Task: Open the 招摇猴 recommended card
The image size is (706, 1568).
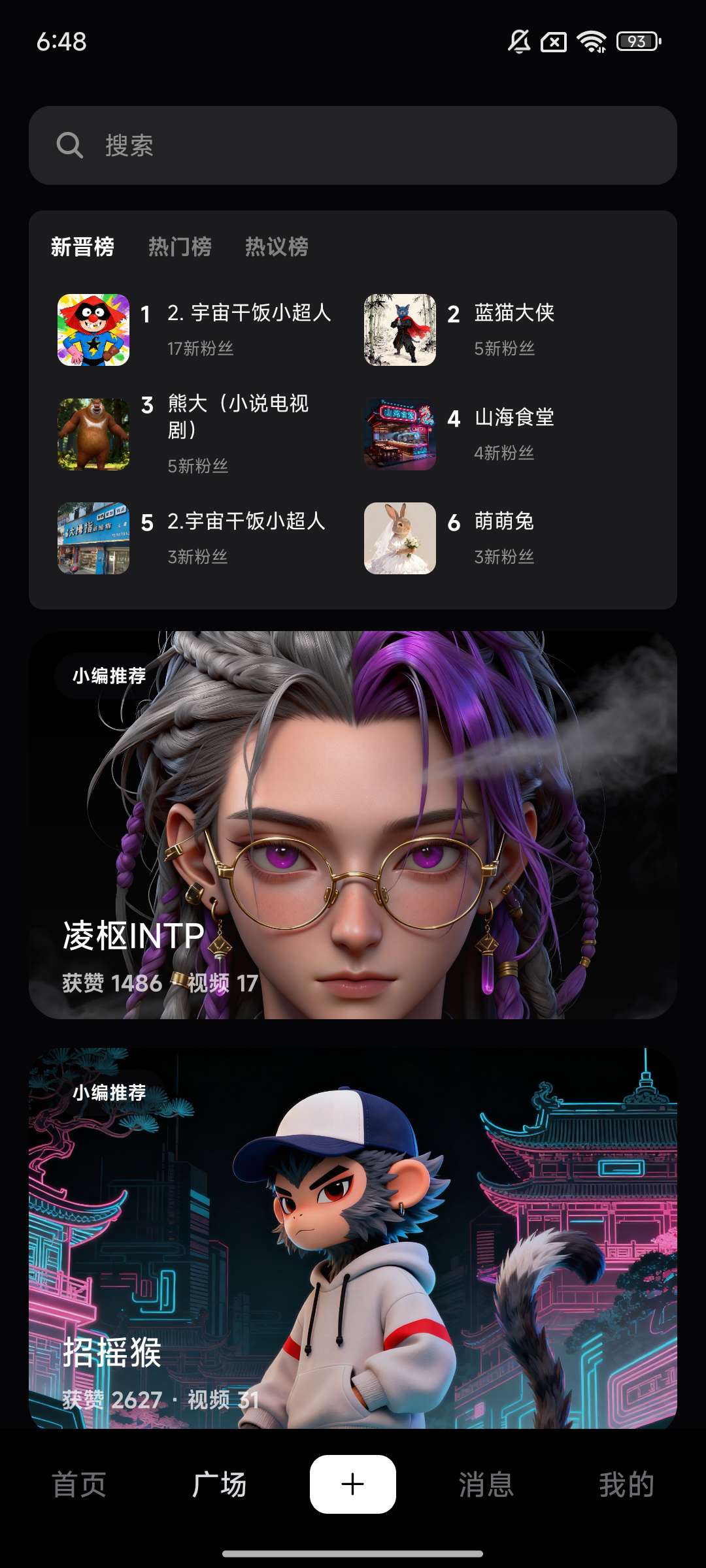Action: point(353,1238)
